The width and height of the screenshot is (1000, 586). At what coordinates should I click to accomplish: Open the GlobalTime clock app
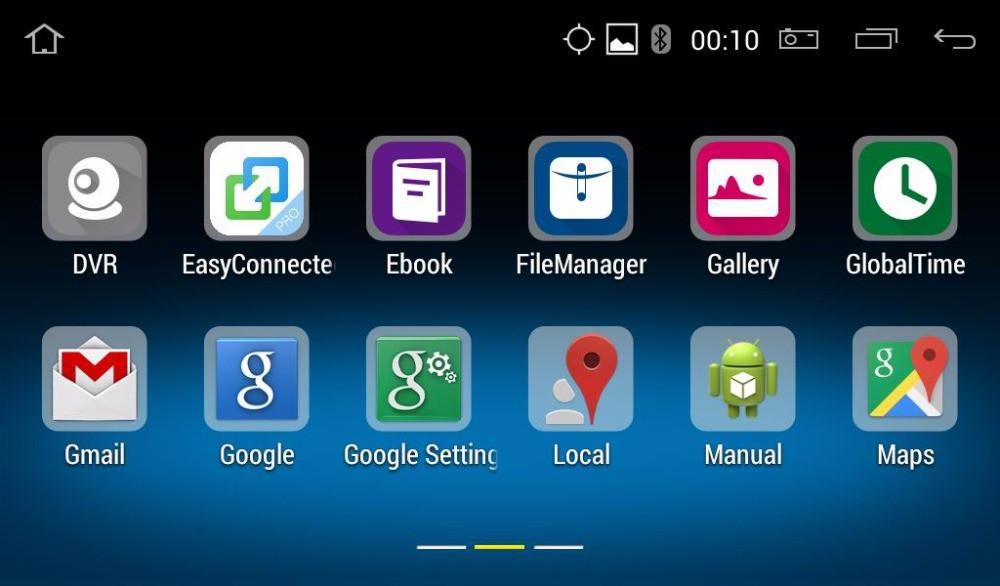pos(904,189)
